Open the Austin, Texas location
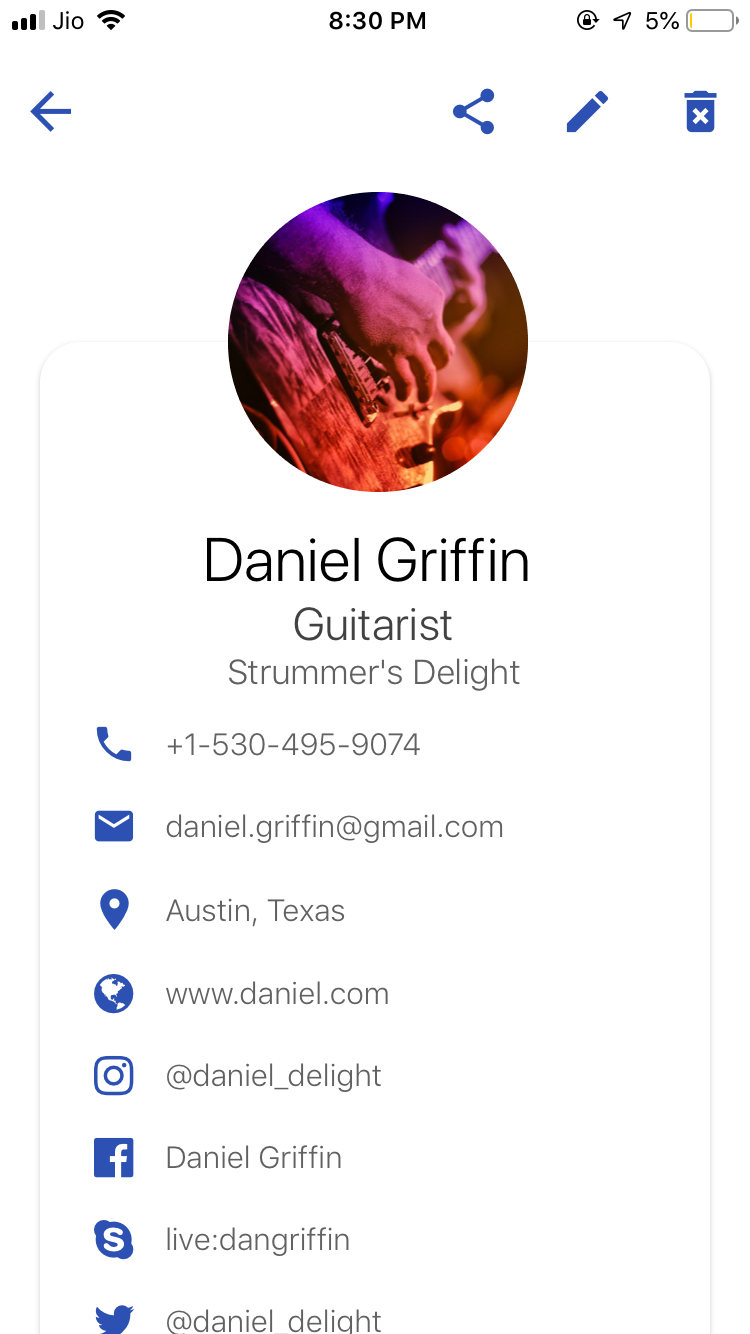Viewport: 750px width, 1334px height. (x=255, y=911)
